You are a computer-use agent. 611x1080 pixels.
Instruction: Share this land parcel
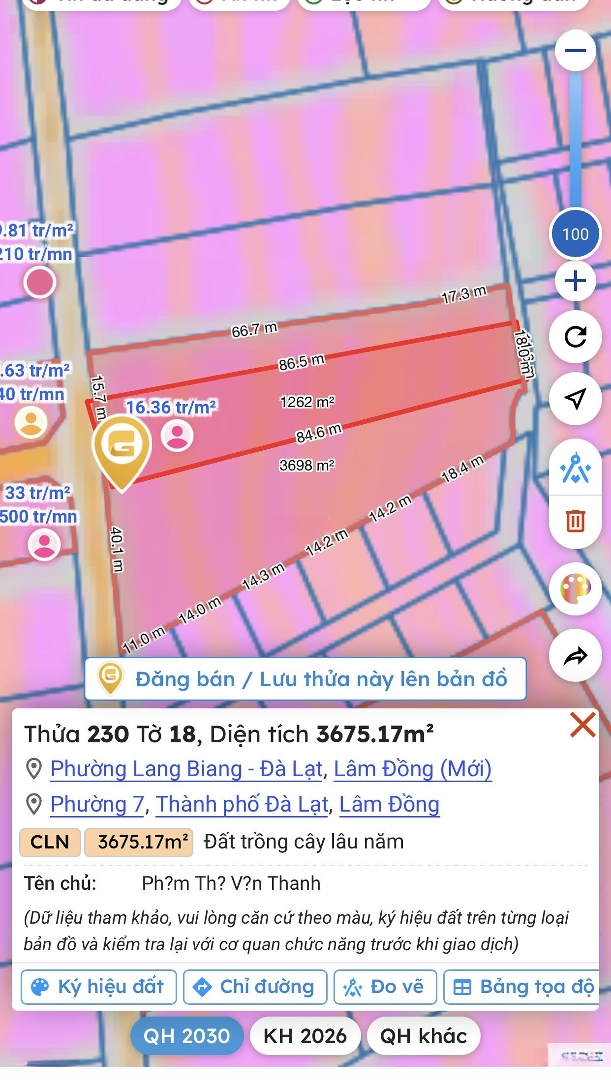click(x=575, y=656)
